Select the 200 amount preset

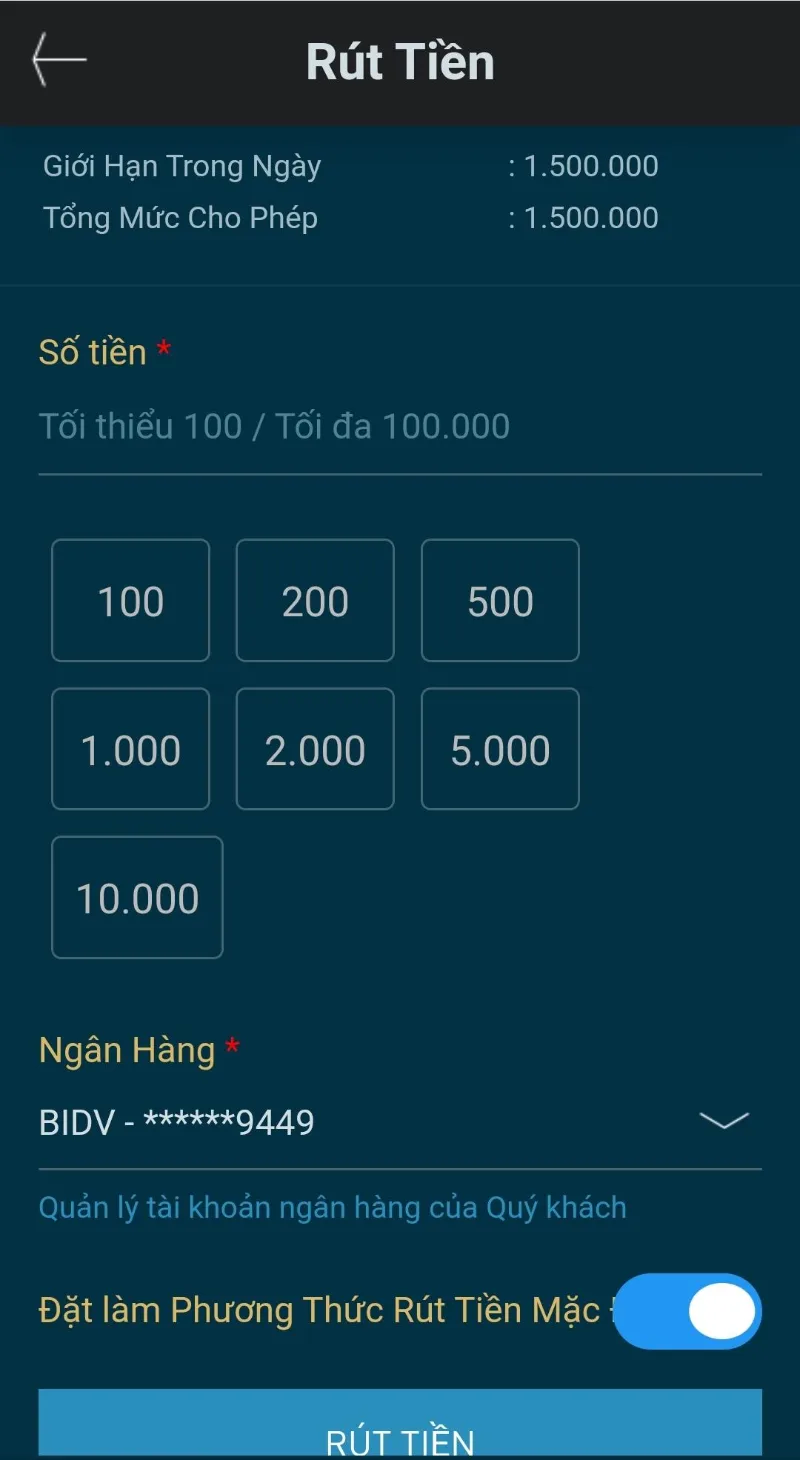pos(315,600)
